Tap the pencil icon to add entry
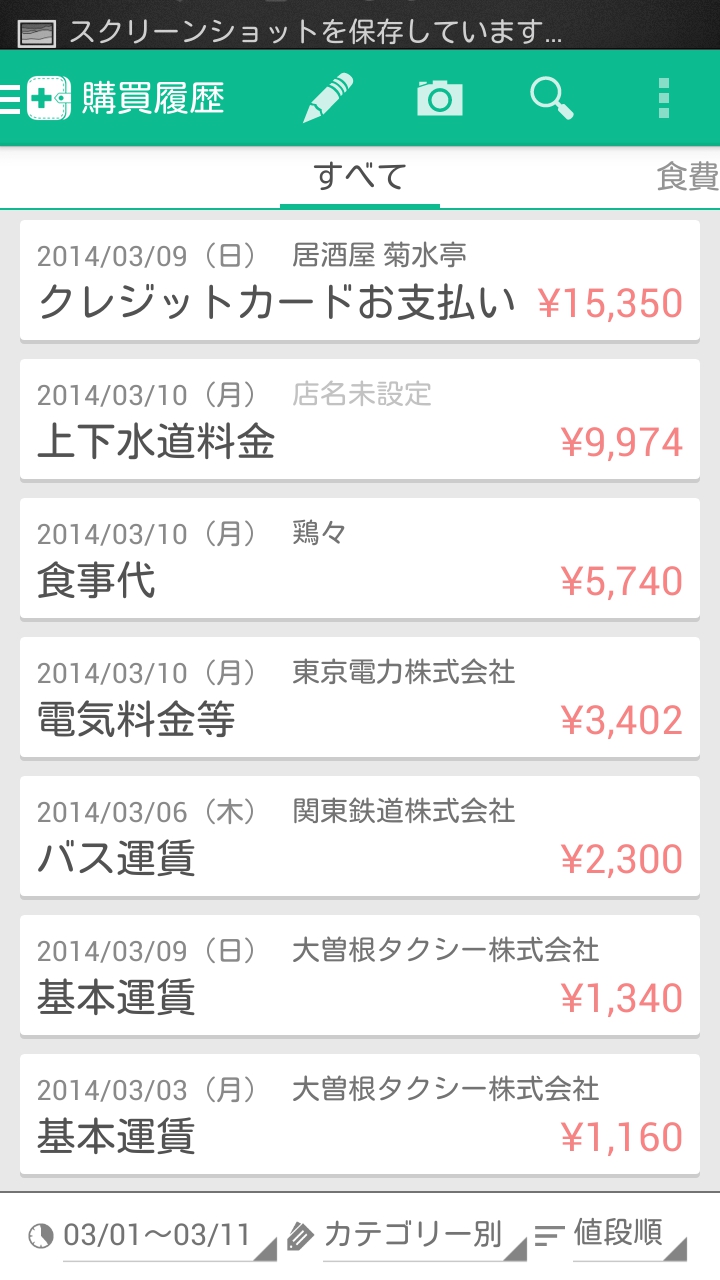Viewport: 720px width, 1280px height. (x=328, y=98)
